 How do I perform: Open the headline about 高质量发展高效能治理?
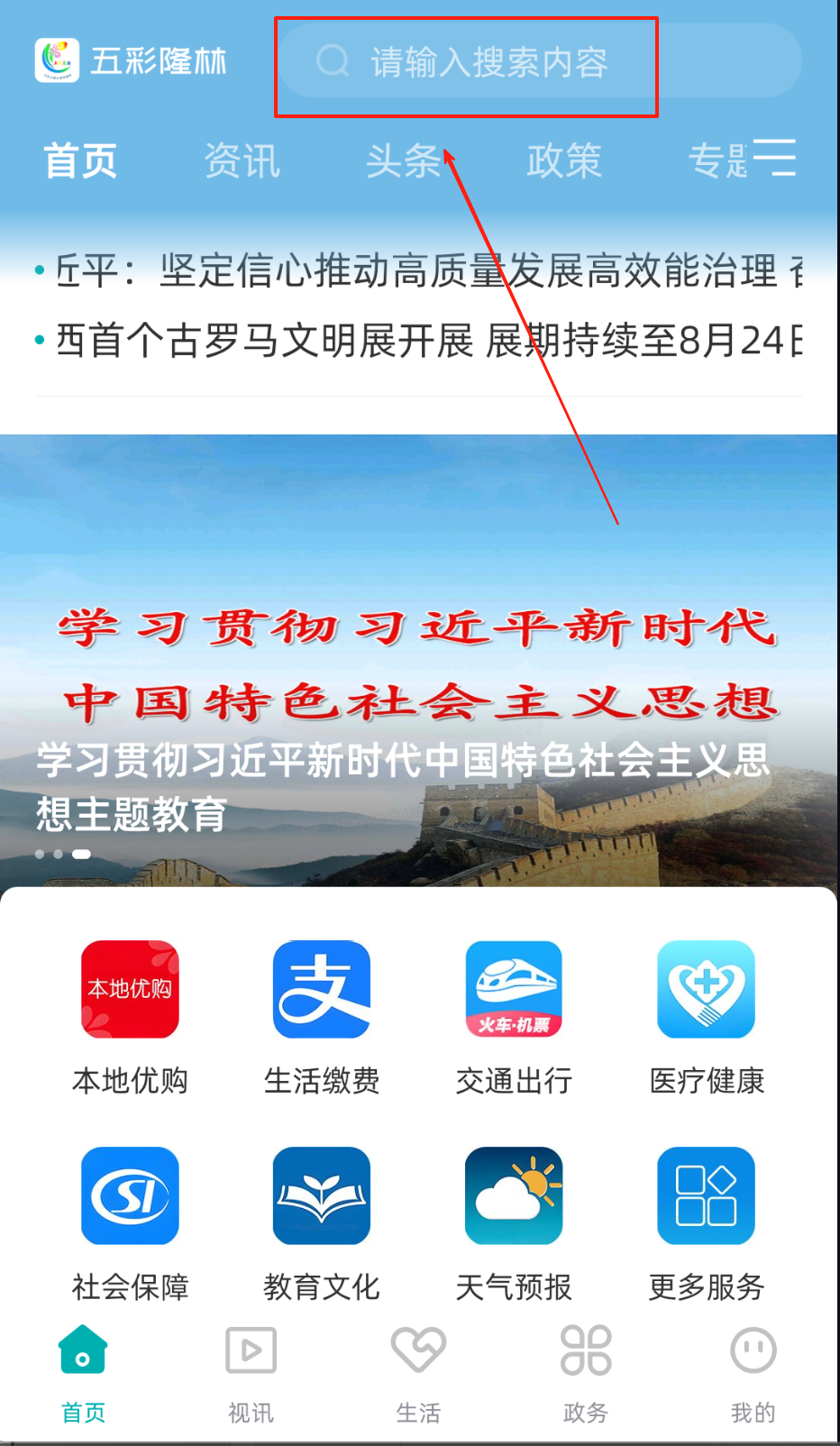pos(424,270)
